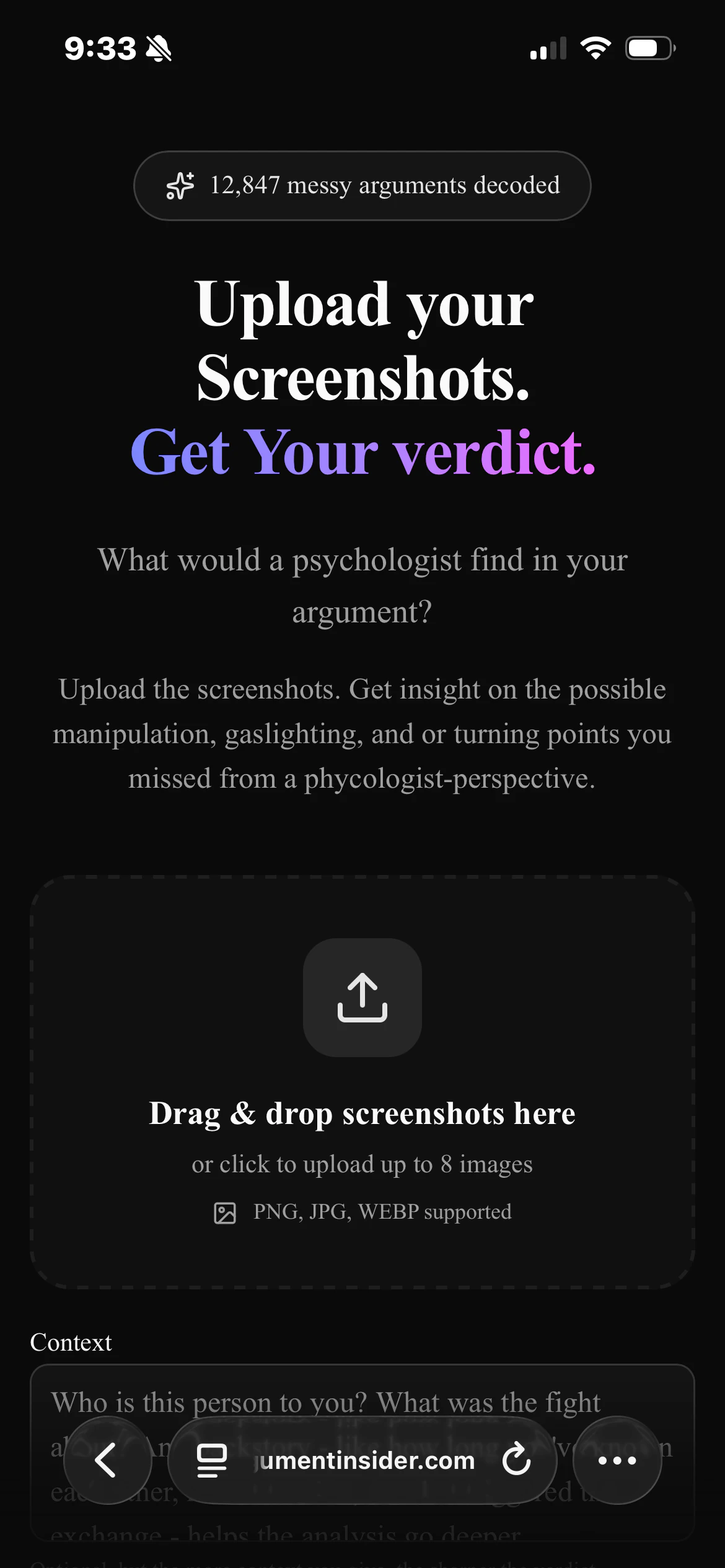Image resolution: width=725 pixels, height=1568 pixels.
Task: Reload the page
Action: tap(516, 1460)
